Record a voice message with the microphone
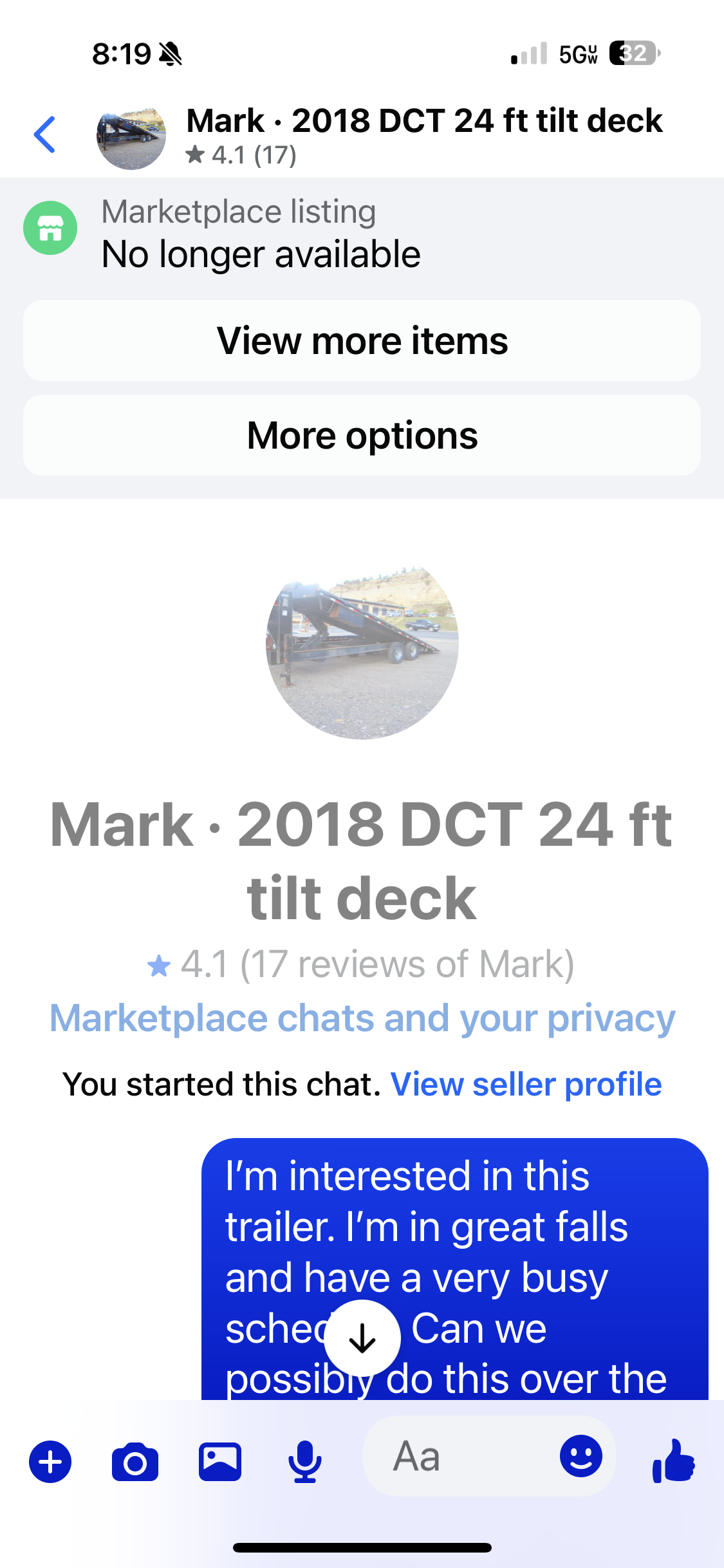 (304, 1462)
